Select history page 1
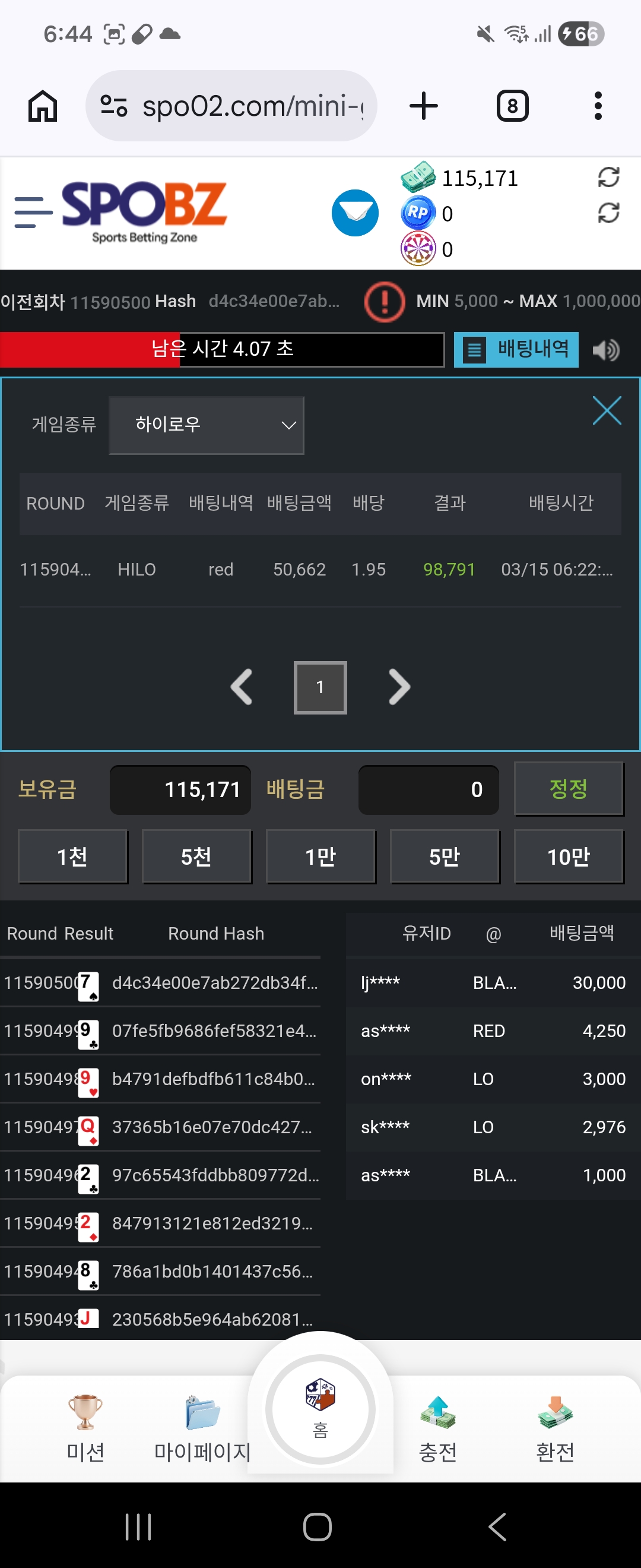 (x=320, y=687)
